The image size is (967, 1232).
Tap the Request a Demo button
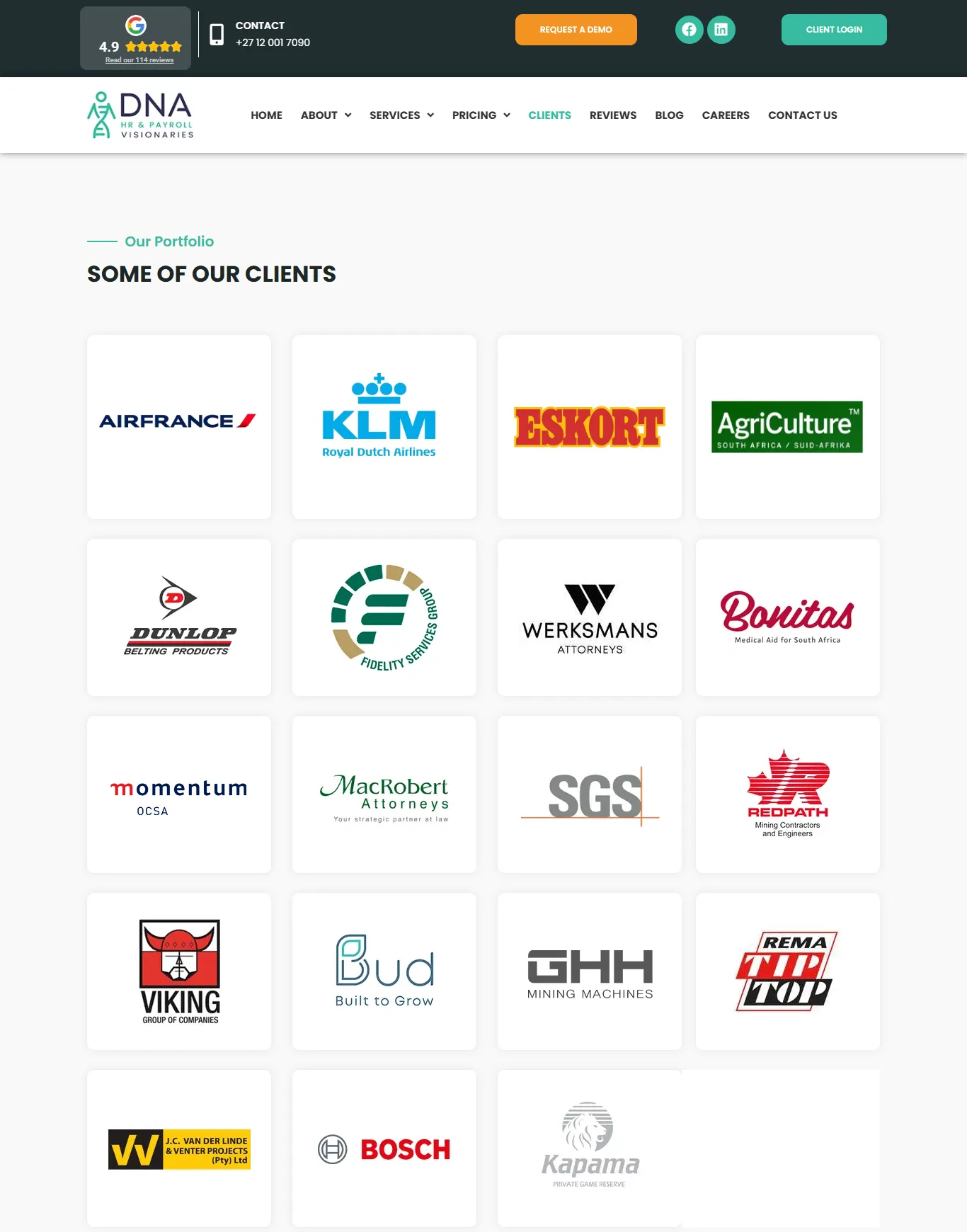coord(576,30)
